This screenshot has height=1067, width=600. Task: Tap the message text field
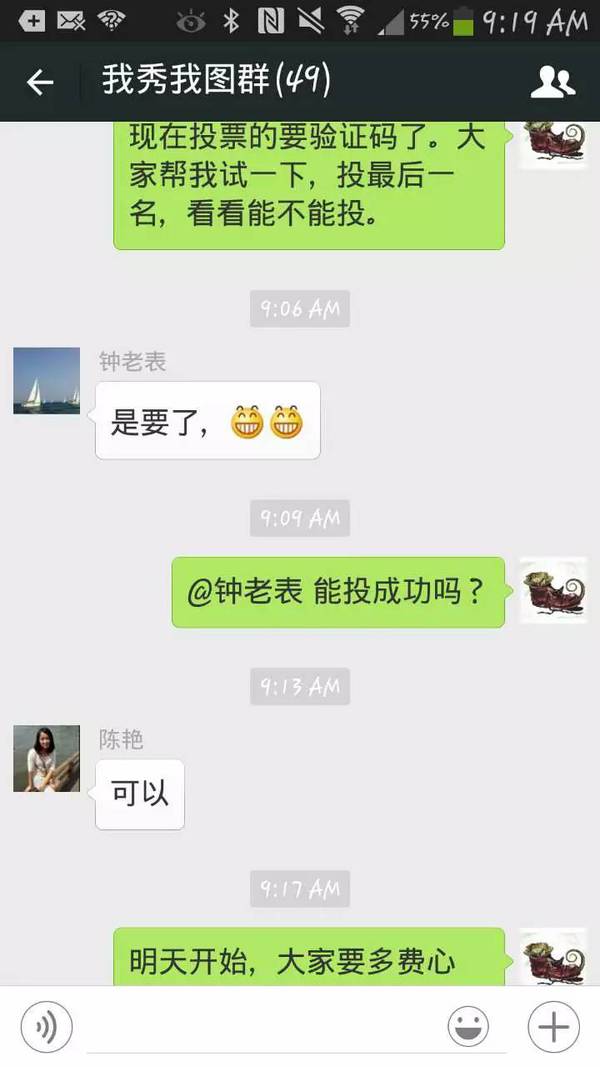coord(260,1026)
